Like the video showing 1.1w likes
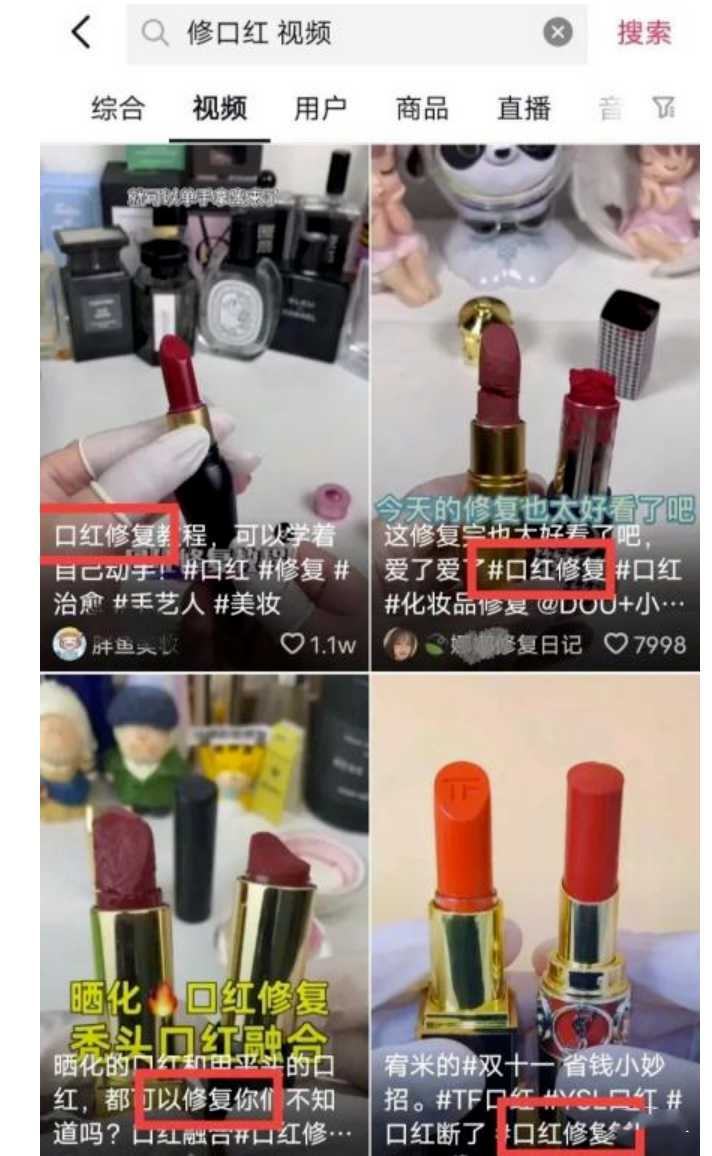This screenshot has height=1156, width=712. (293, 644)
